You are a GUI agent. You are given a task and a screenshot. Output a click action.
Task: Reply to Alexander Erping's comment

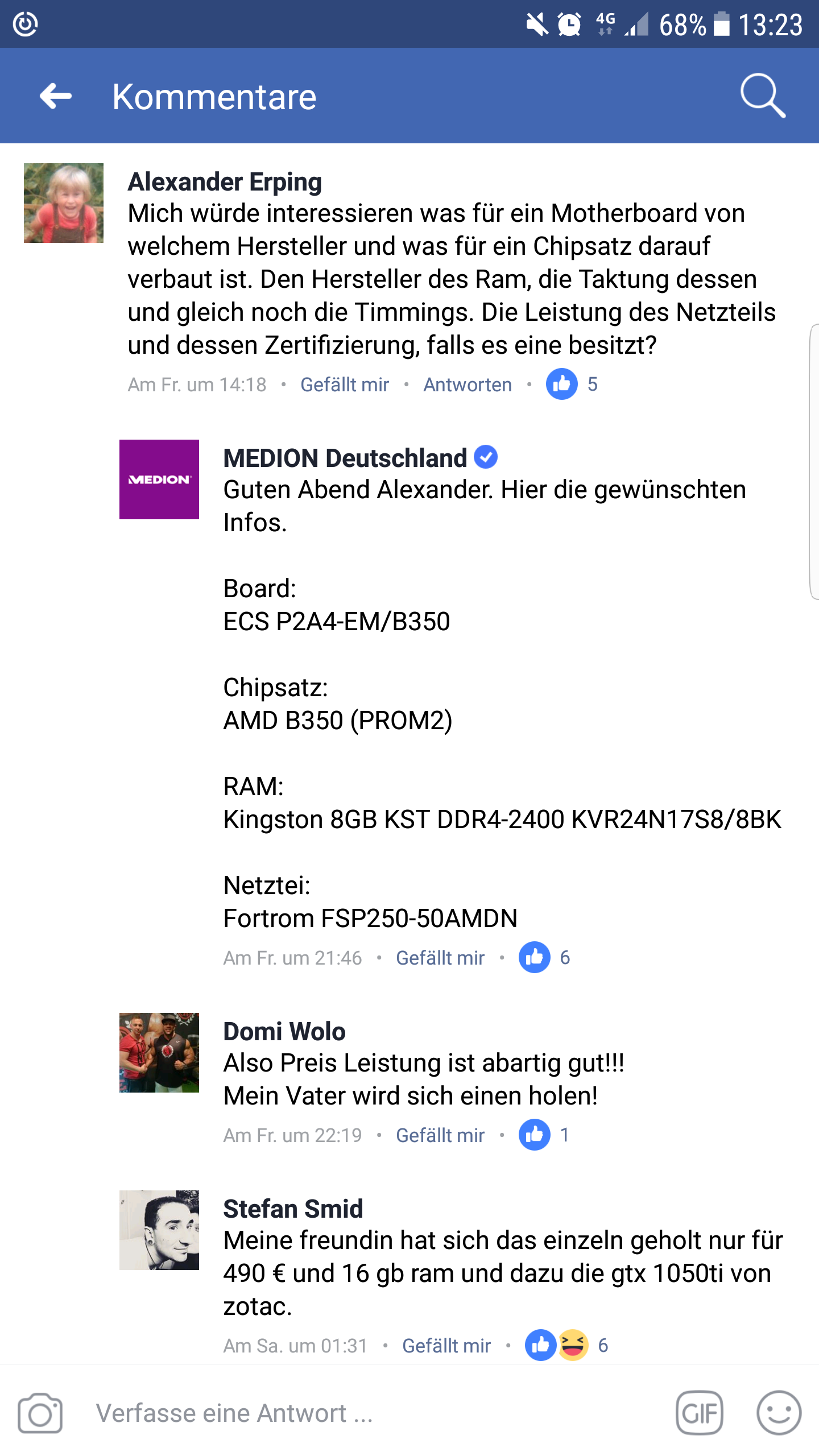pyautogui.click(x=467, y=385)
